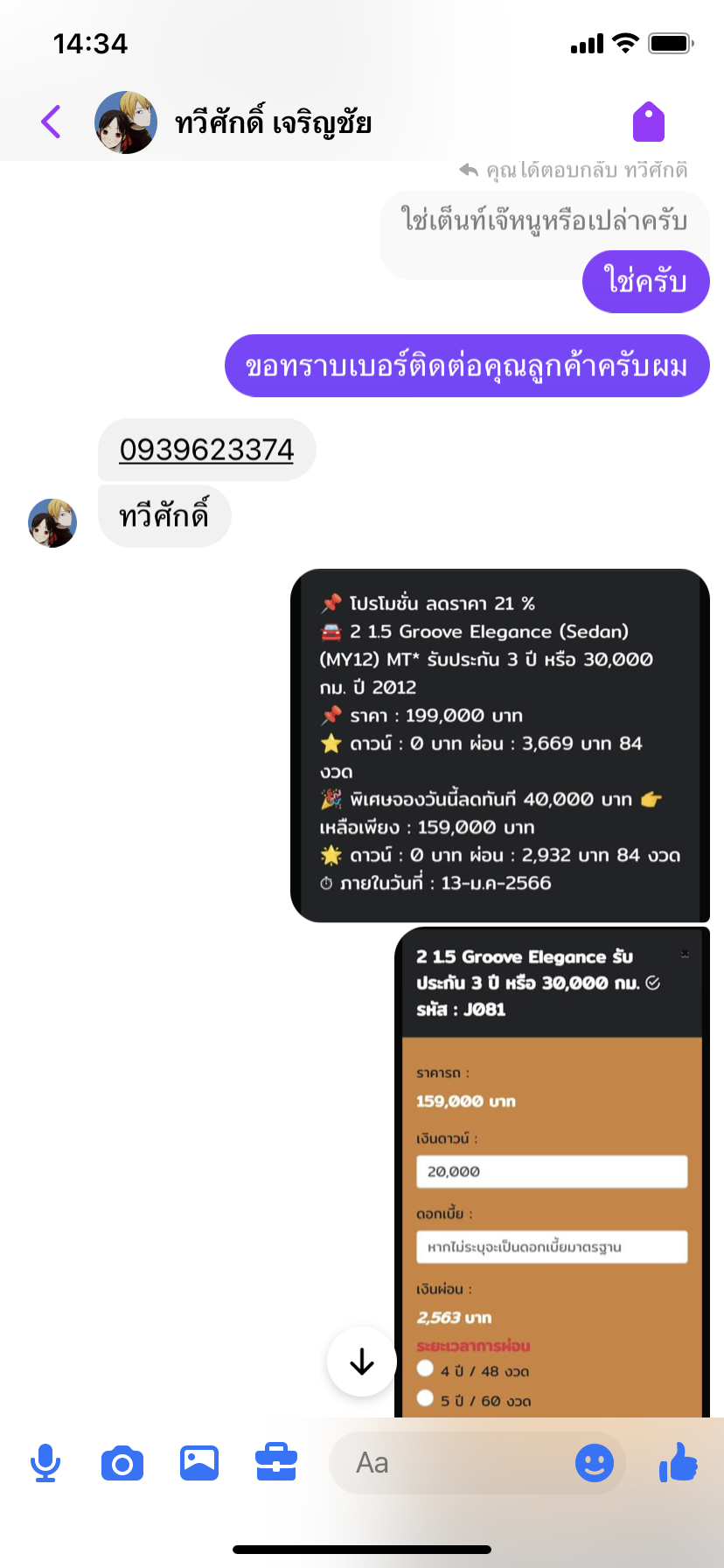The image size is (724, 1568).
Task: Open the business tools briefcase icon
Action: pyautogui.click(x=276, y=1462)
